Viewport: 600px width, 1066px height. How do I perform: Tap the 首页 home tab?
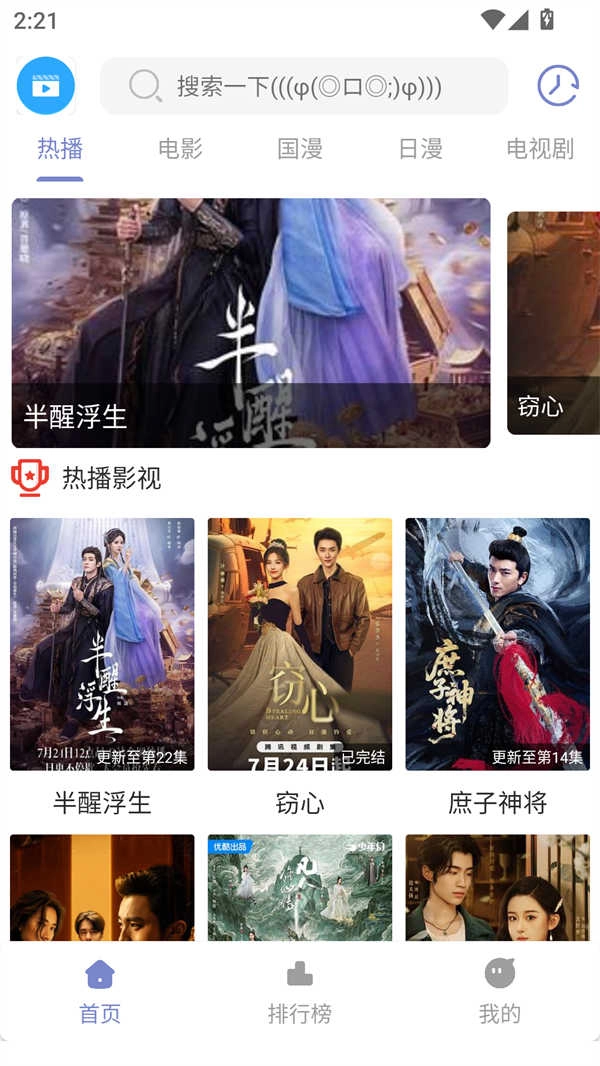[x=100, y=992]
